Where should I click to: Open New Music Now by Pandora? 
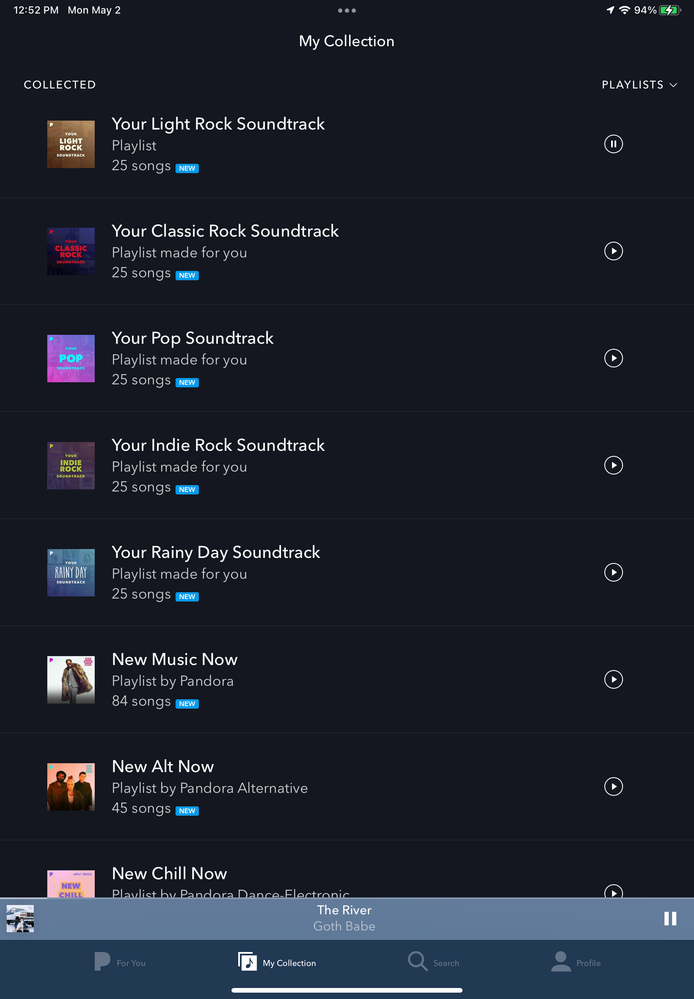[174, 659]
